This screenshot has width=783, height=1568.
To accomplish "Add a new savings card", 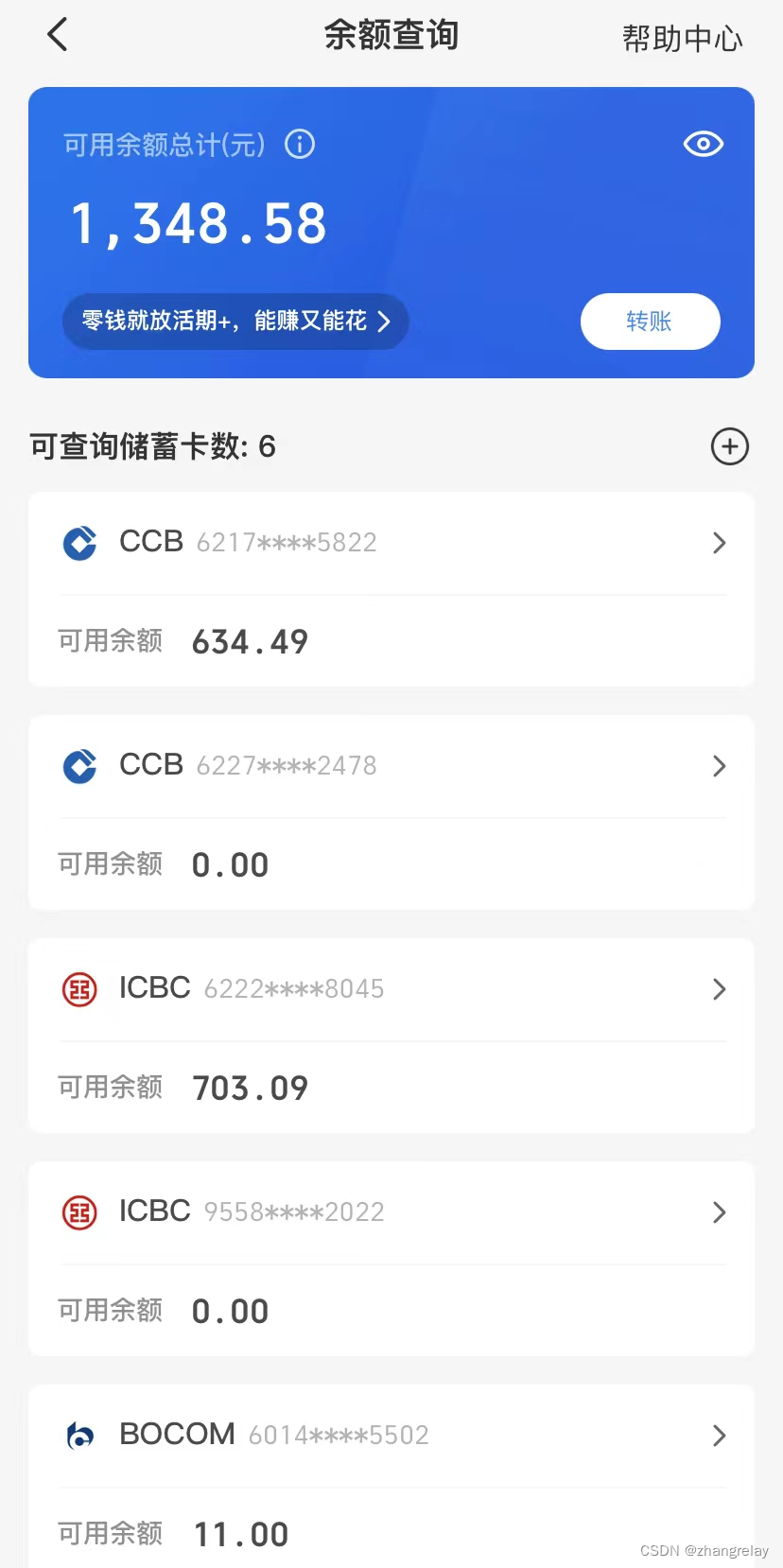I will (729, 446).
